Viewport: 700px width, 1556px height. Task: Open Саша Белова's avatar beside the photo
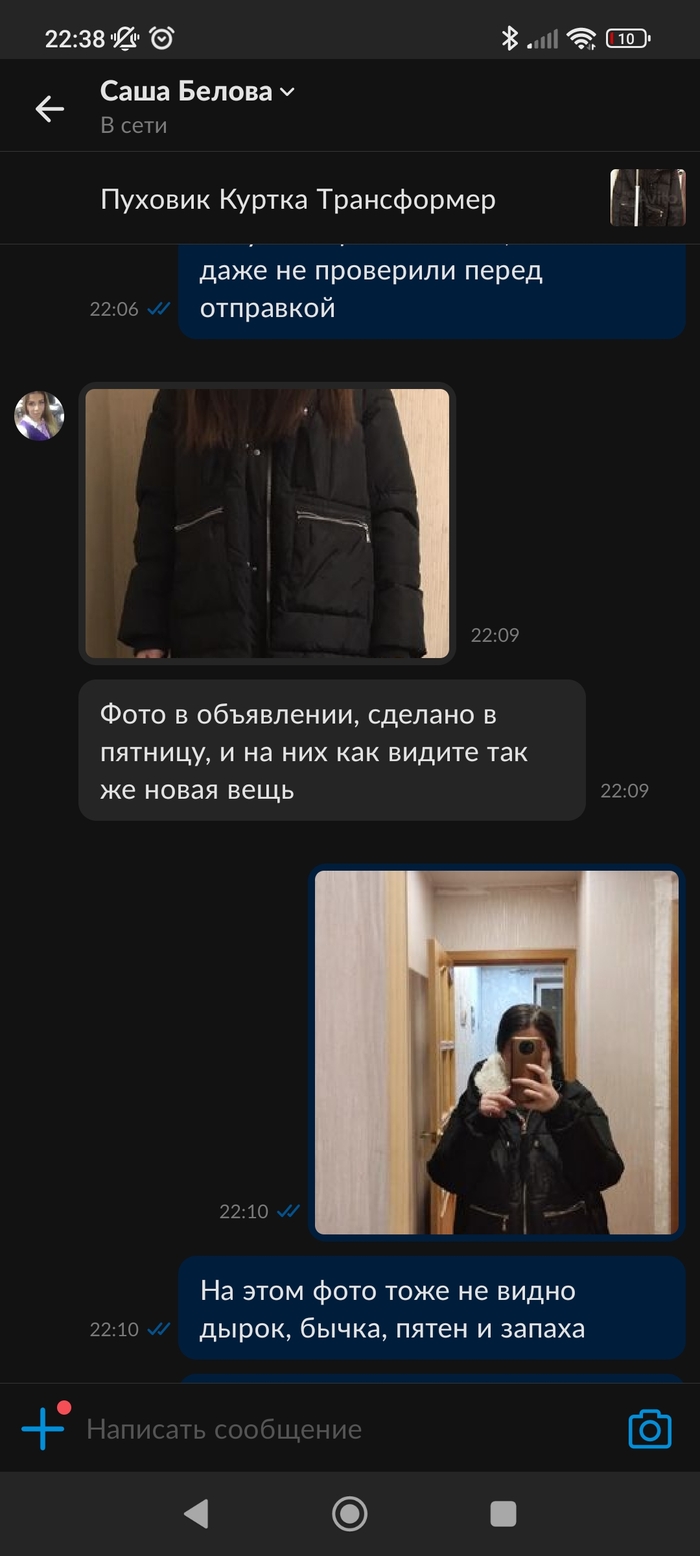39,415
